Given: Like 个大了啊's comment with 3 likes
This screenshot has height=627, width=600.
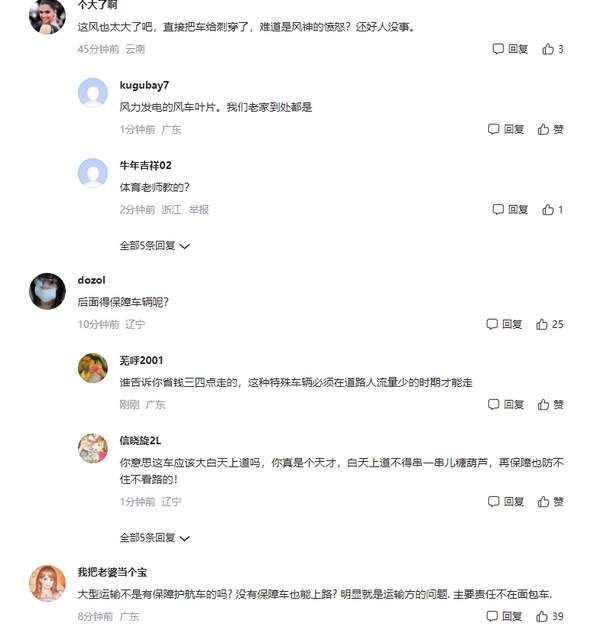Looking at the screenshot, I should coord(552,49).
